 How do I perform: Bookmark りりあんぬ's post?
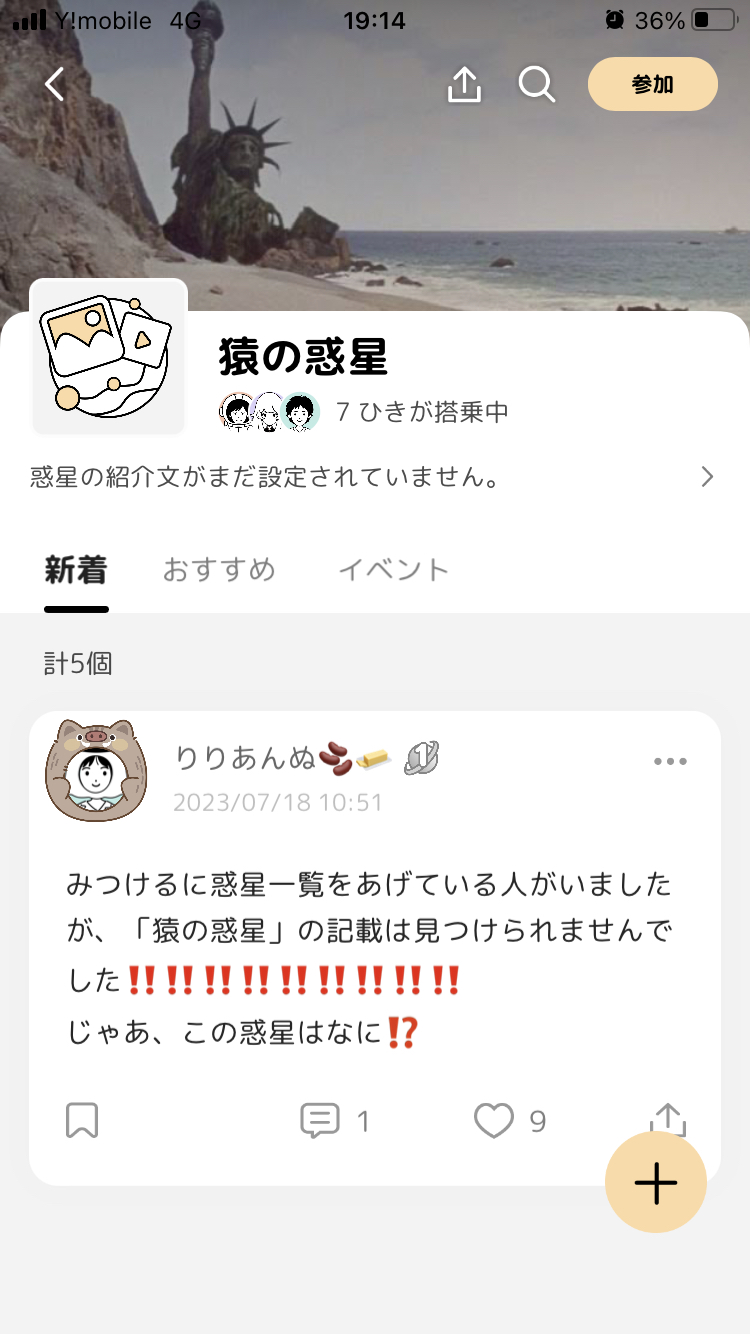pos(82,1121)
